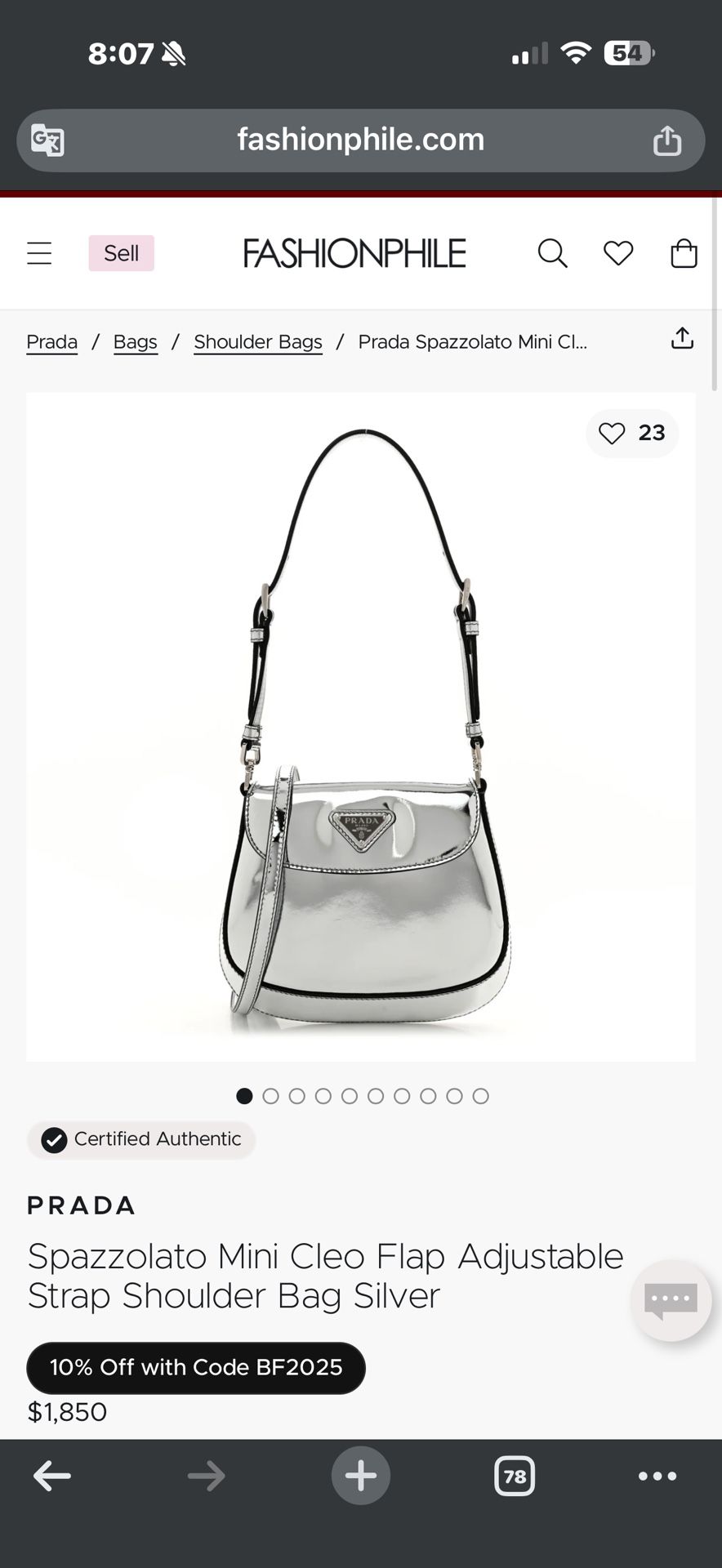This screenshot has height=1568, width=722.
Task: Show all open tabs via the 78 counter
Action: click(514, 1476)
